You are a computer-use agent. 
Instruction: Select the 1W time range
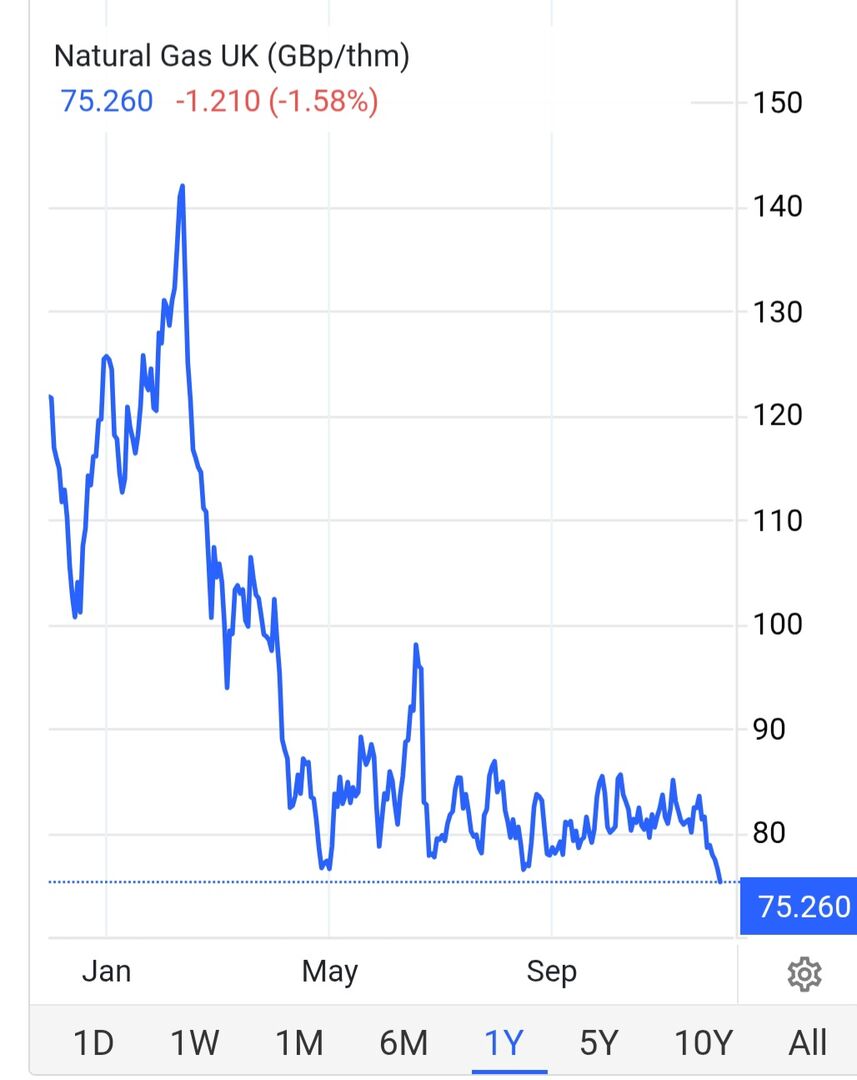[195, 1043]
